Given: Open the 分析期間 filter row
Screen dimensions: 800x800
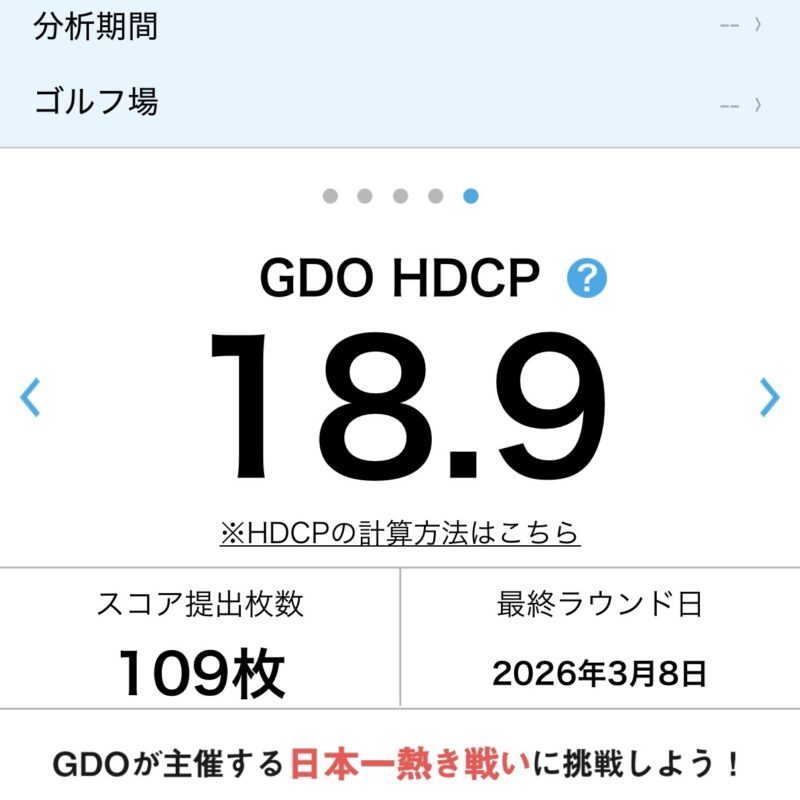Looking at the screenshot, I should (x=400, y=26).
